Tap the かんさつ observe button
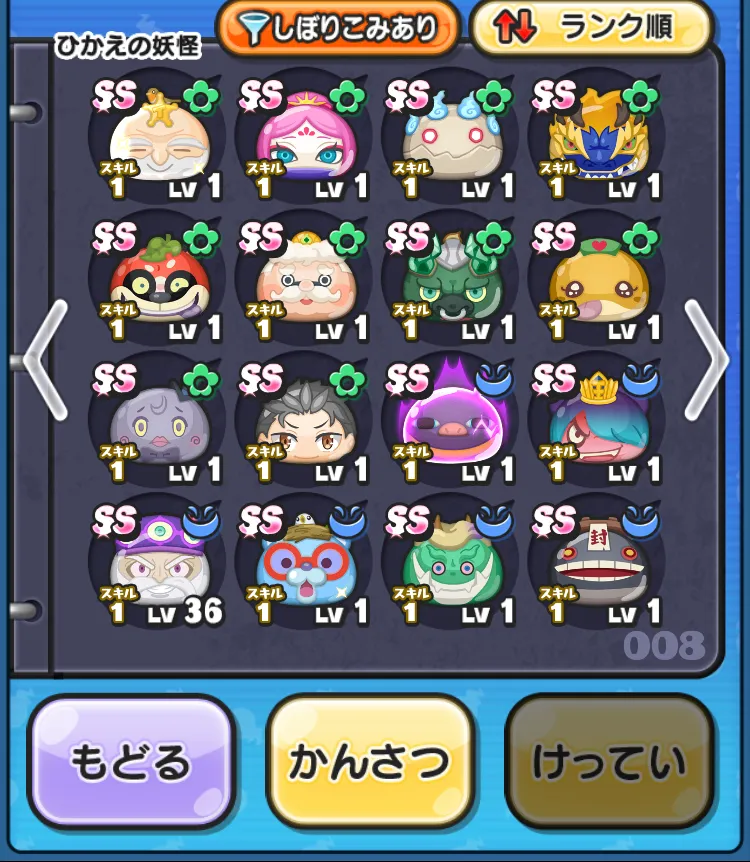Screen dimensions: 750x862 pos(370,762)
